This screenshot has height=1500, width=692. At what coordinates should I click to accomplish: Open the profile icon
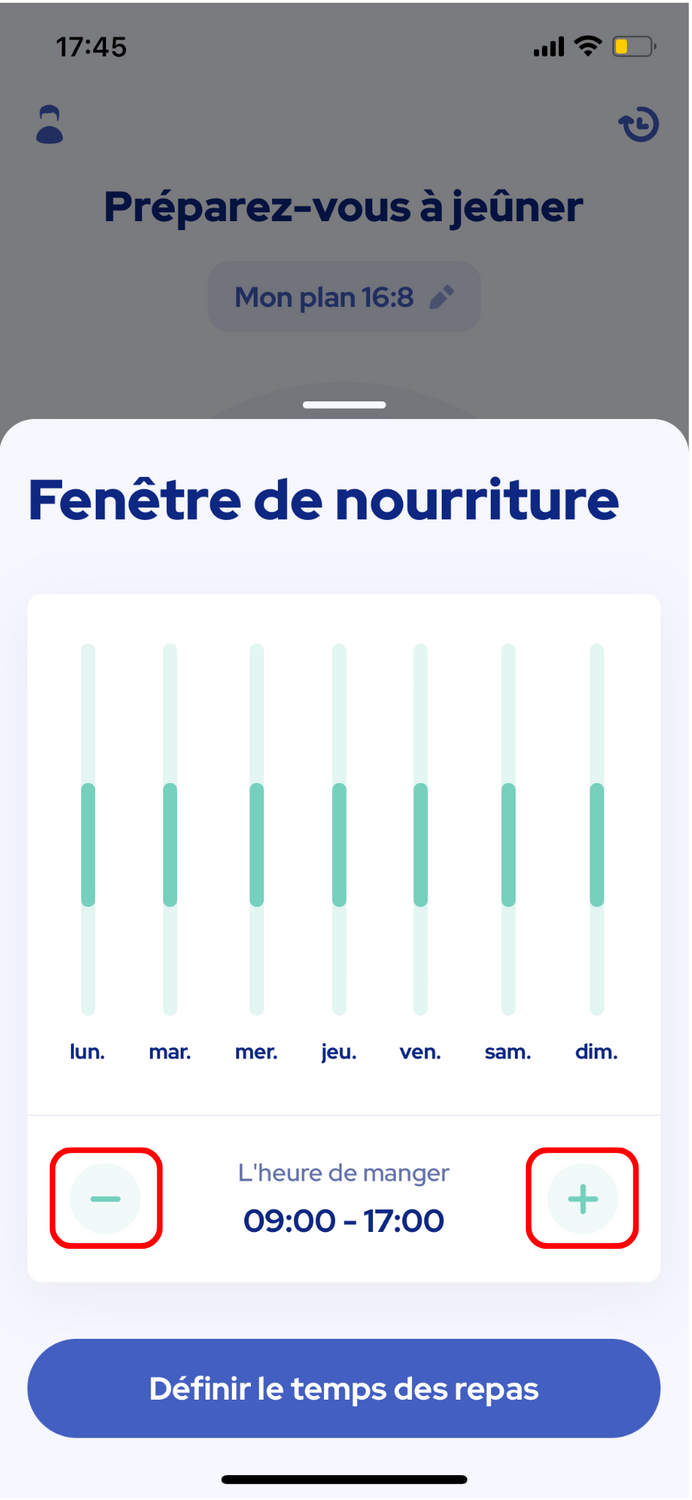(x=49, y=124)
